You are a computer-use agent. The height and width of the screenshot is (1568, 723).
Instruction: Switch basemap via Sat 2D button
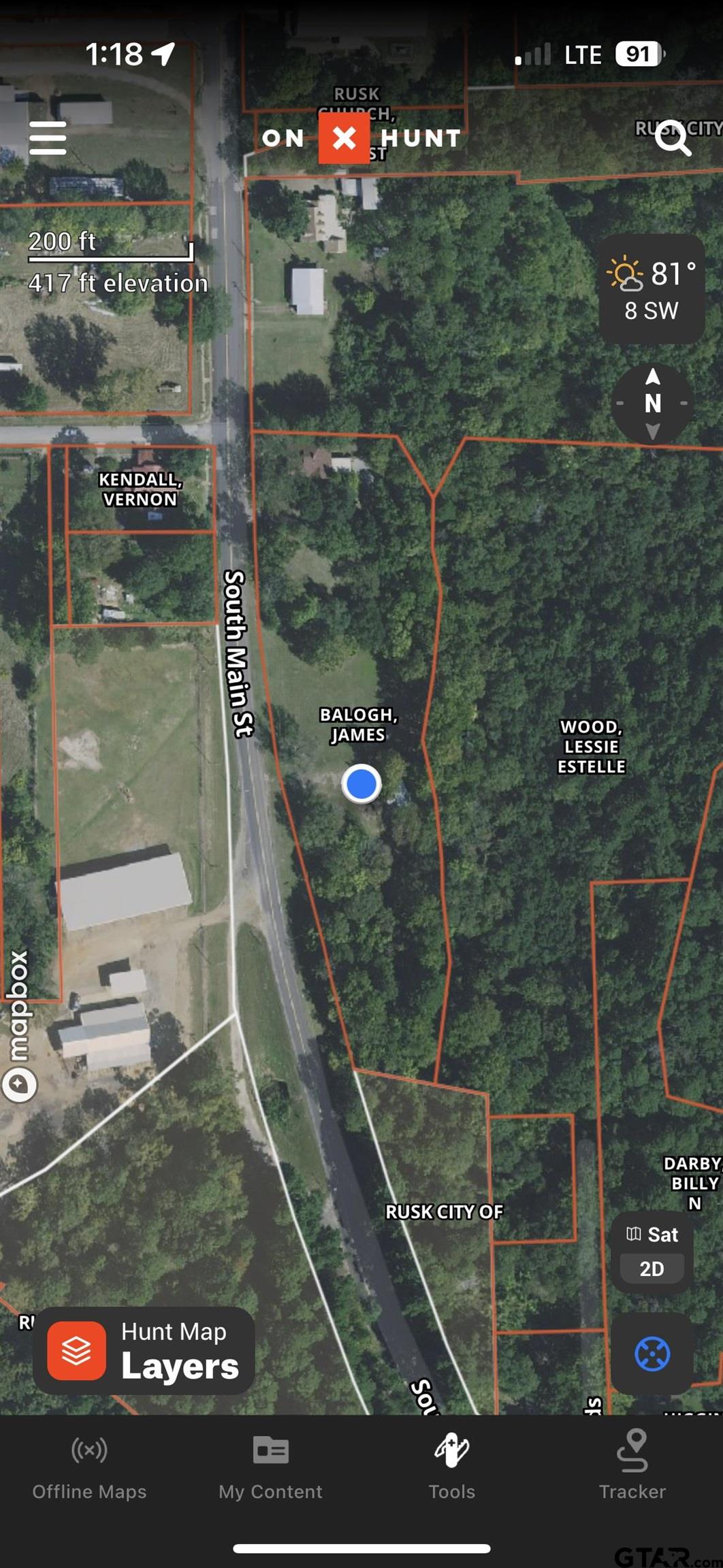652,1251
